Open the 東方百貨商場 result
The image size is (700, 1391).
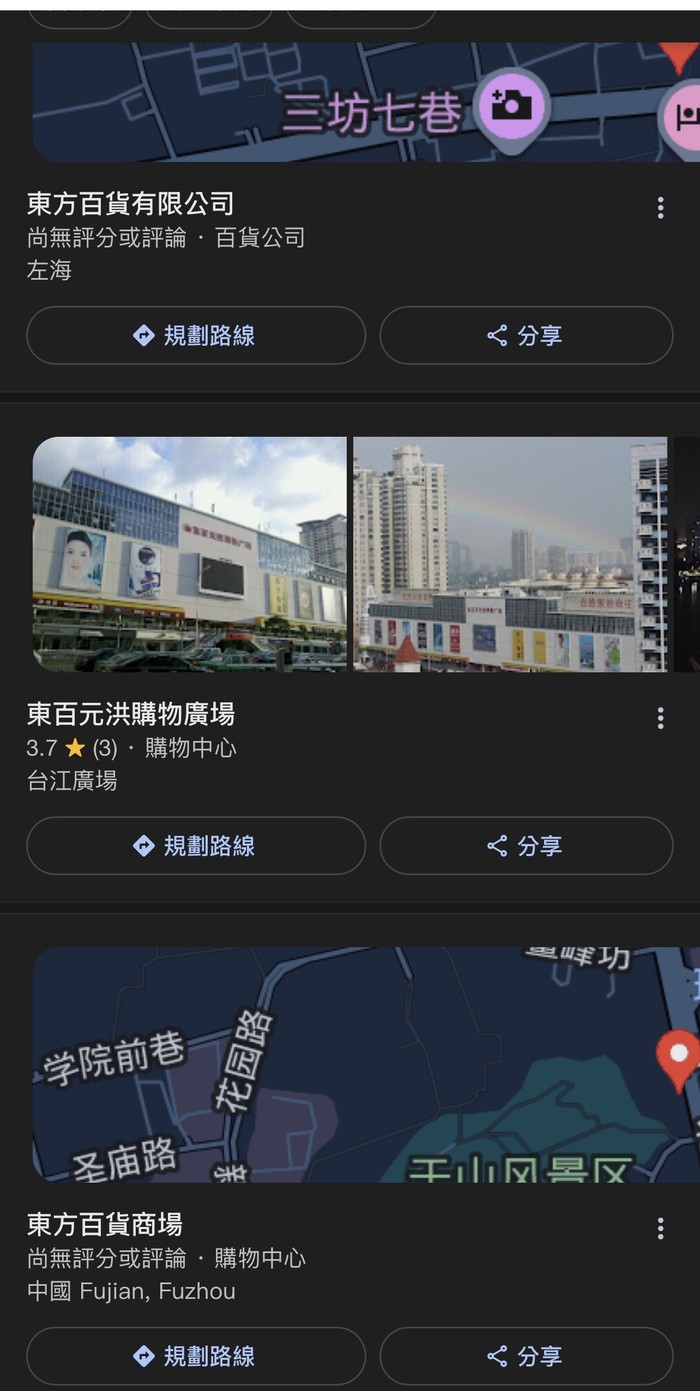tap(105, 1224)
